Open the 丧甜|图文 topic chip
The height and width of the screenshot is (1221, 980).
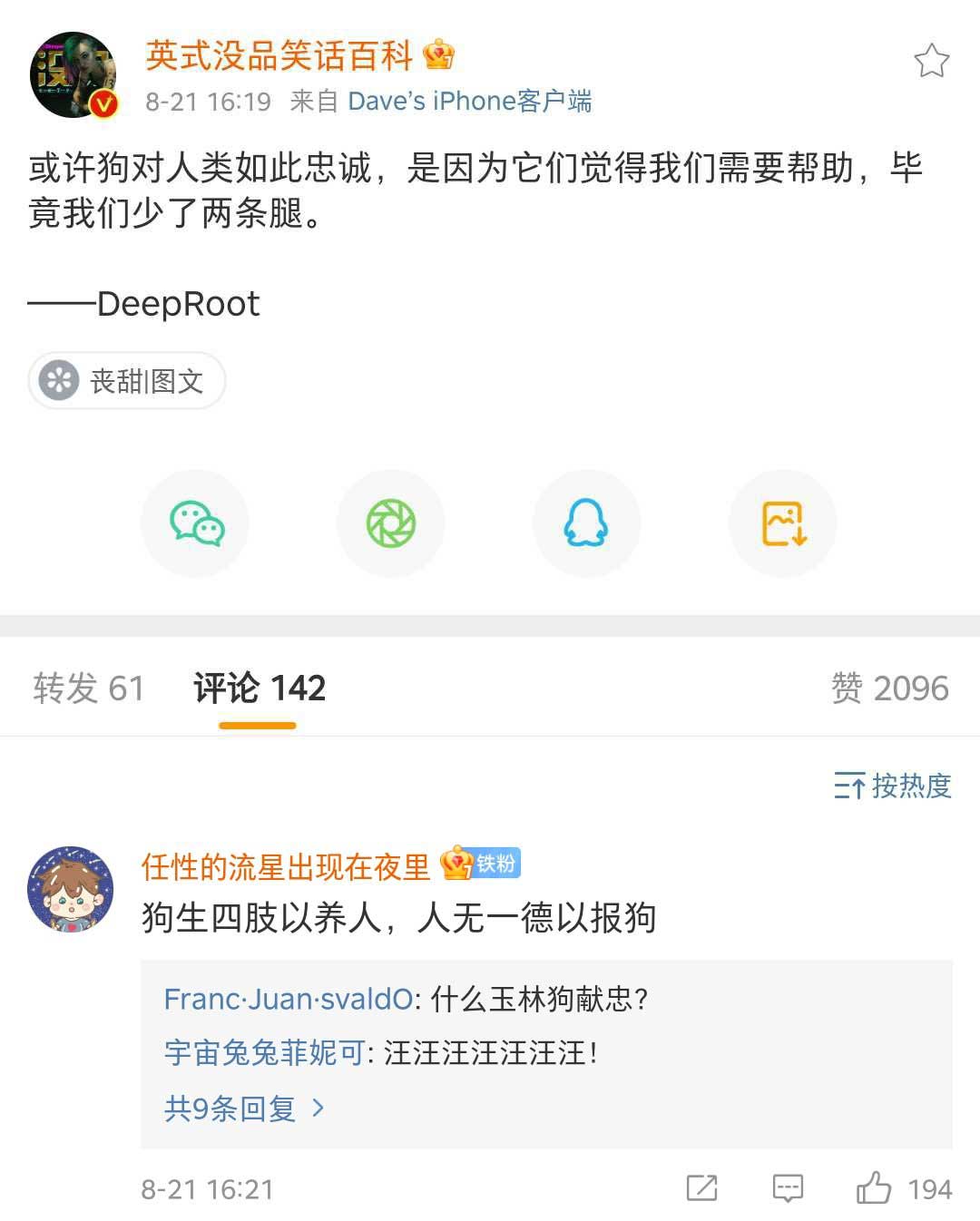127,381
